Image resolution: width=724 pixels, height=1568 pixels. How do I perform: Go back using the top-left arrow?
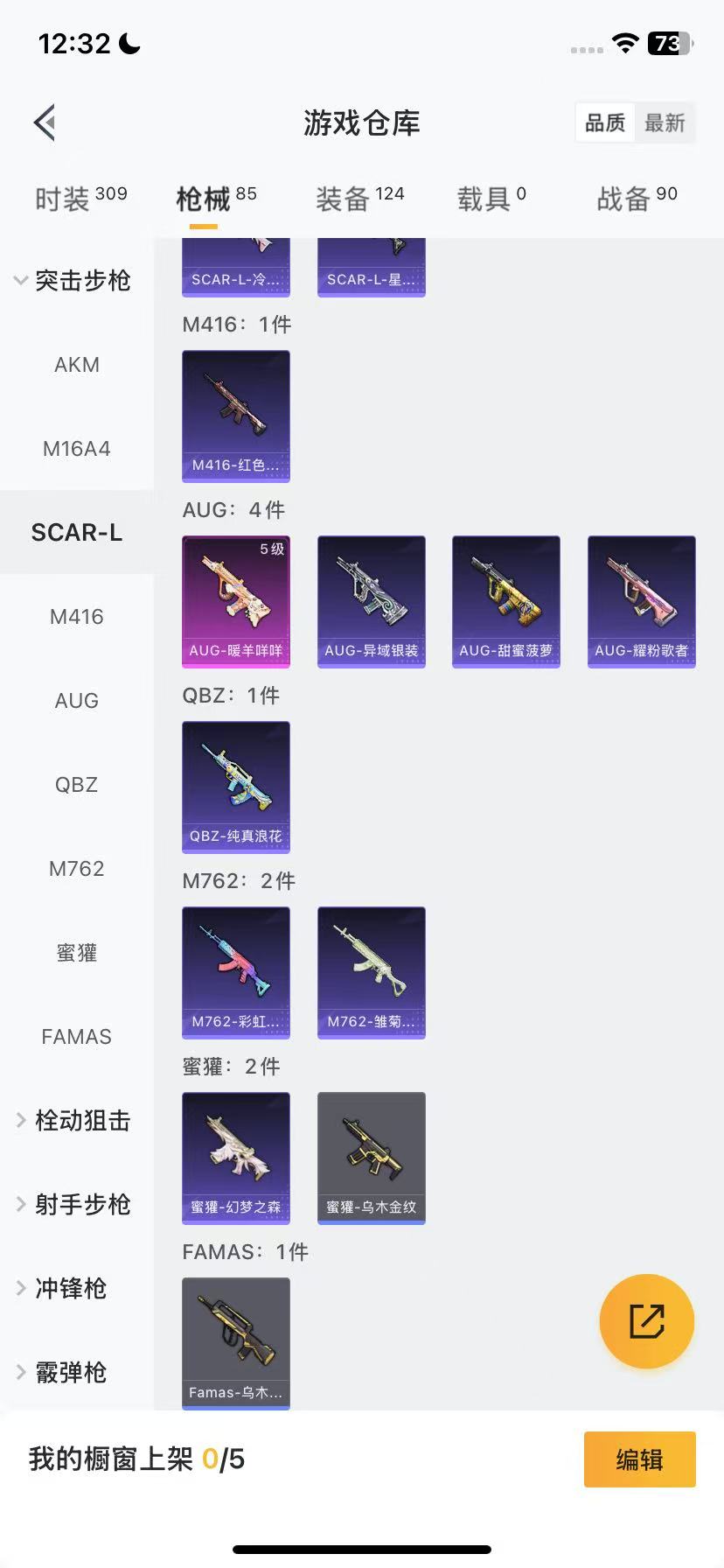[45, 122]
